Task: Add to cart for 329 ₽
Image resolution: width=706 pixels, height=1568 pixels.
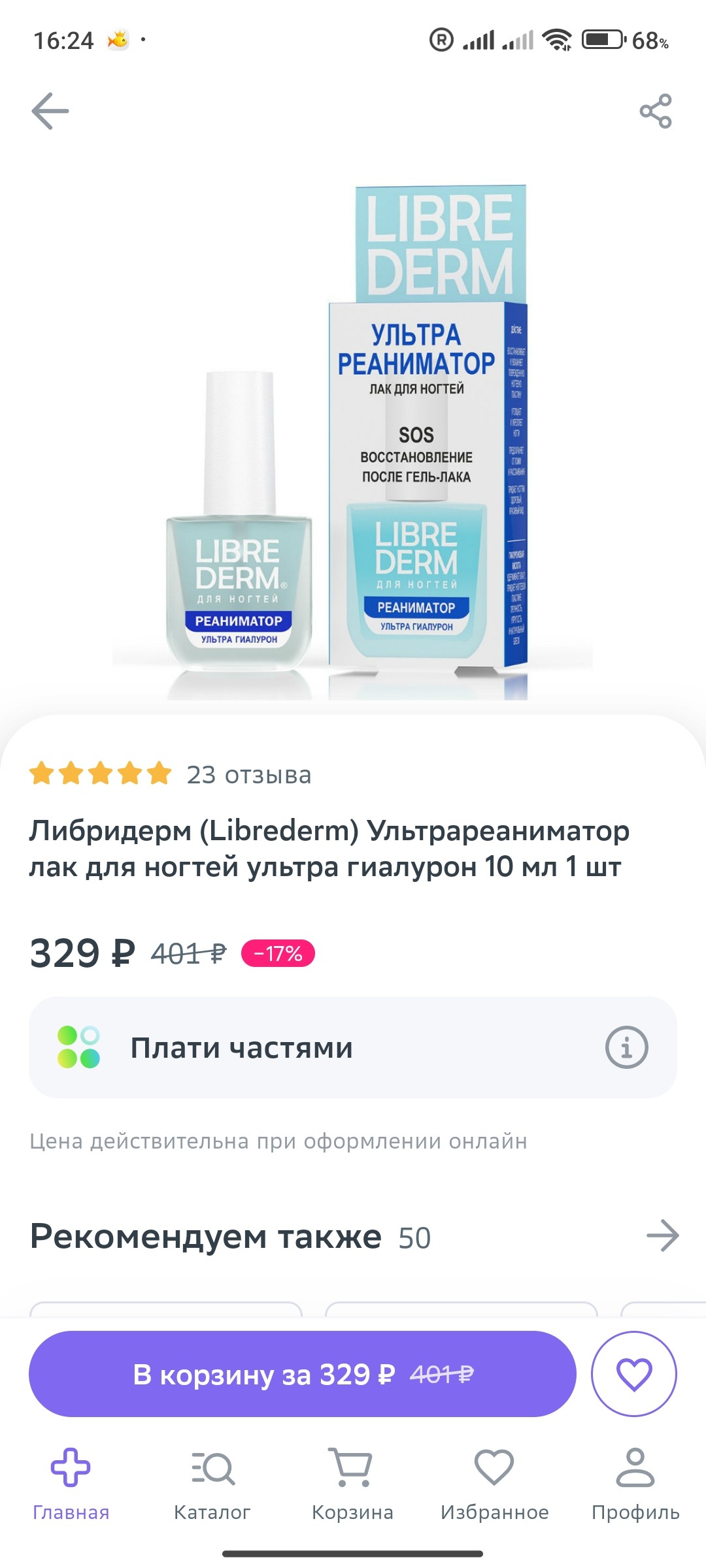Action: (x=303, y=1374)
